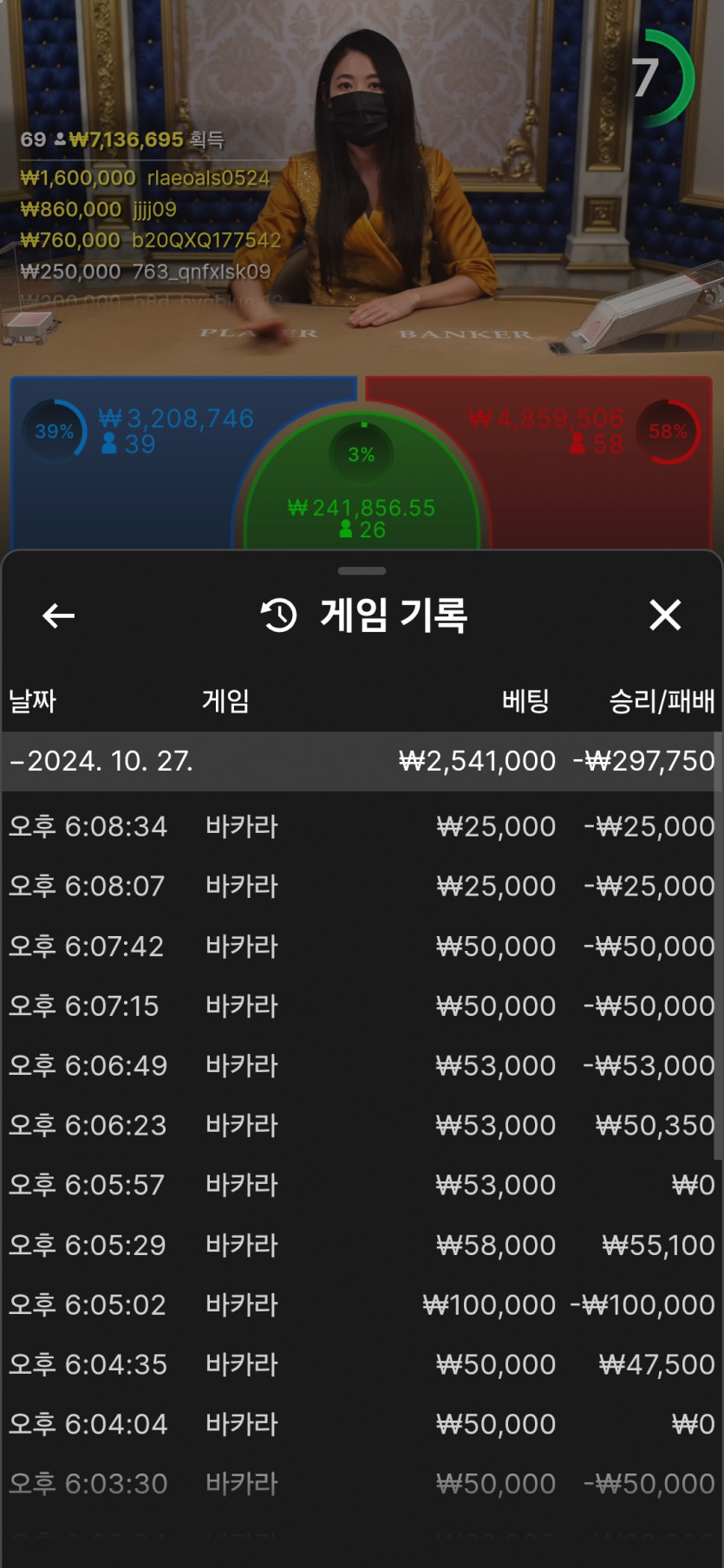Tap the panel's top drag handle
Screen dimensions: 724x1568
(x=362, y=571)
